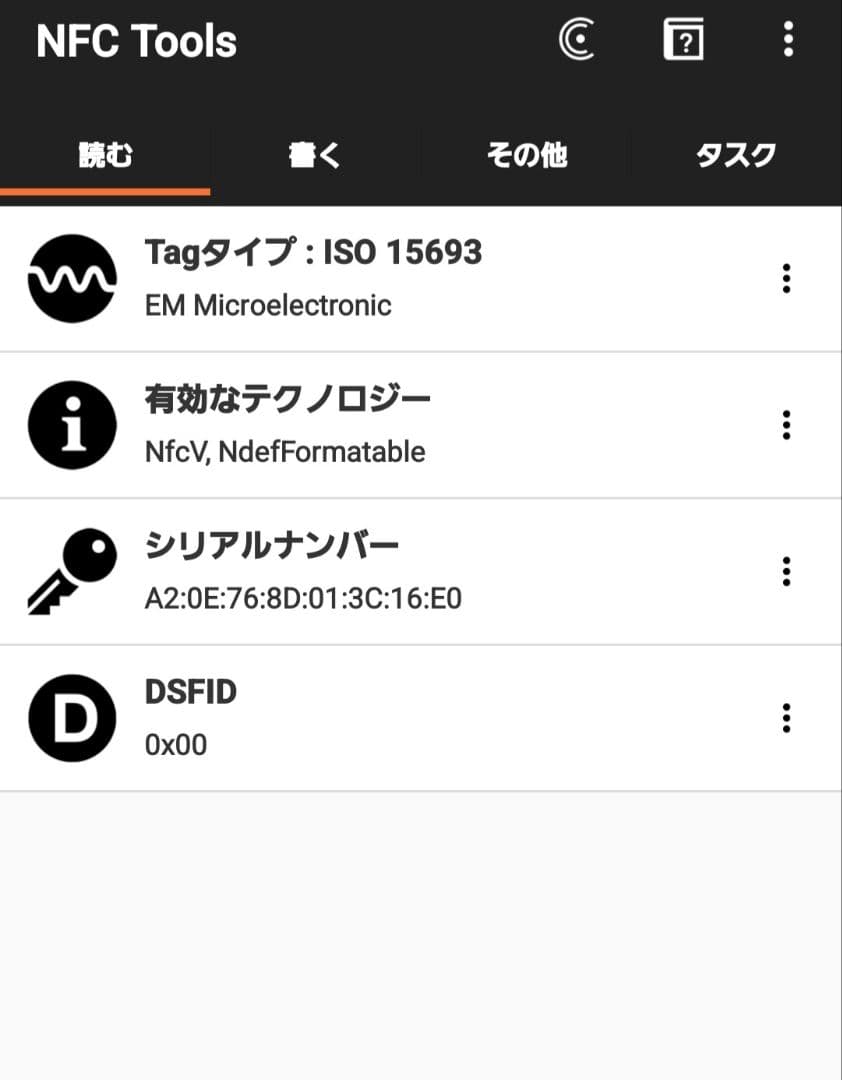Open the options menu for シリアルナンバー row
Viewport: 842px width, 1080px height.
click(786, 570)
